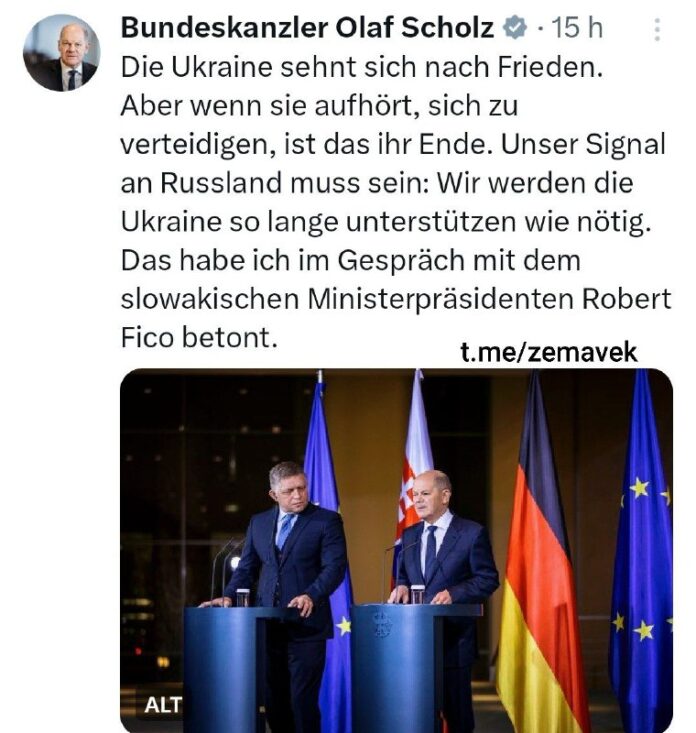The height and width of the screenshot is (733, 696).
Task: Open the tweet's three-dot overflow menu
Action: click(656, 29)
